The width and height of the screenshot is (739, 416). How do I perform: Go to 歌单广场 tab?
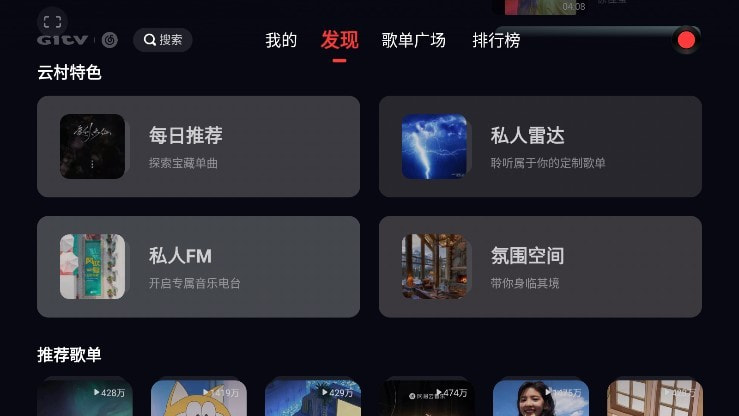(x=413, y=41)
